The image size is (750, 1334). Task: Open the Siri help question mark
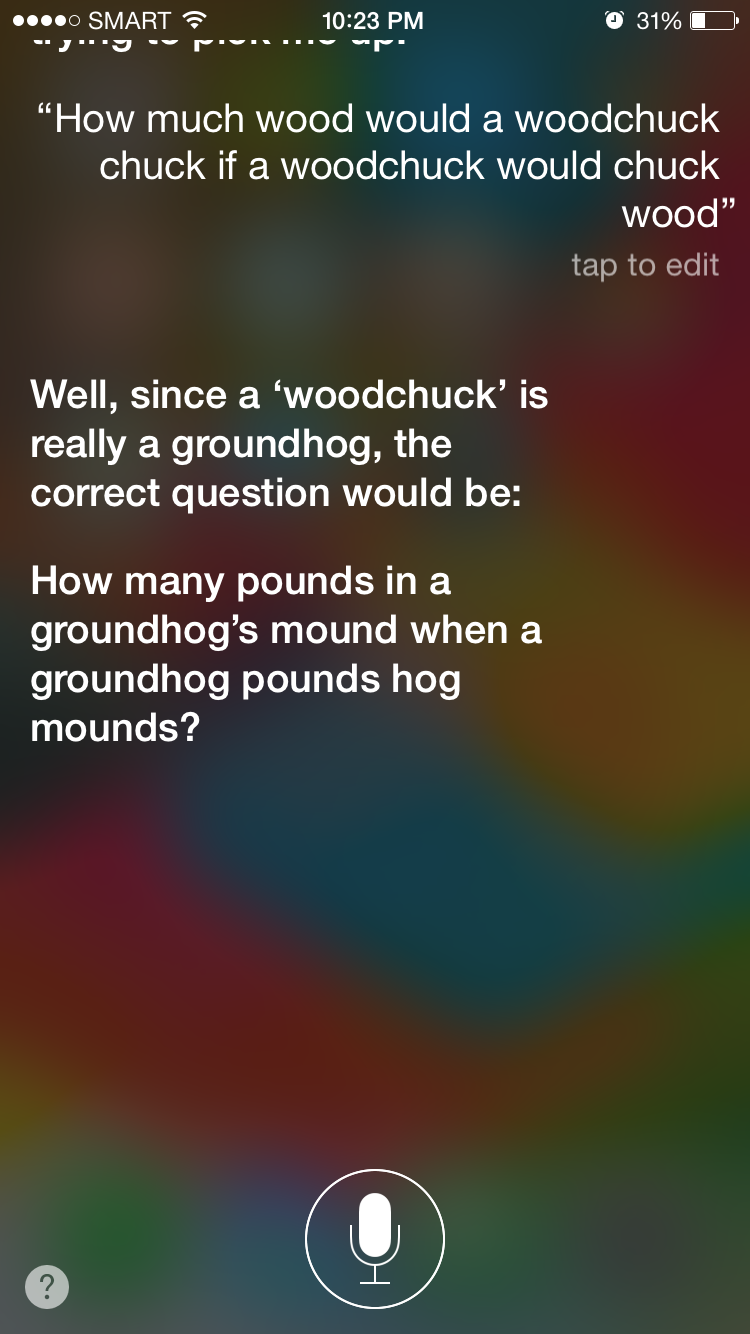pyautogui.click(x=47, y=1286)
